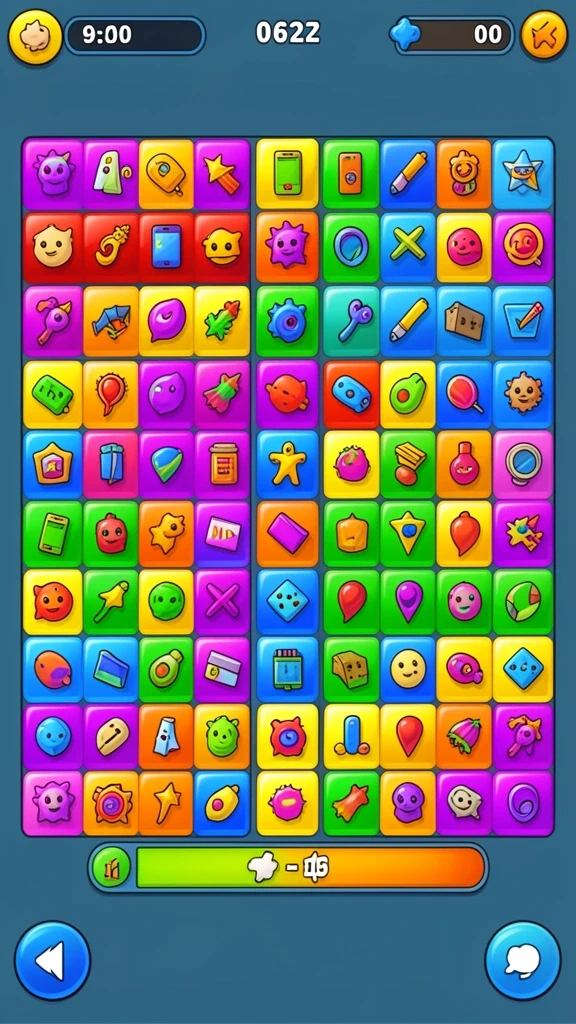Tap the blue star with sunglasses tile
The width and height of the screenshot is (576, 1024).
click(523, 173)
